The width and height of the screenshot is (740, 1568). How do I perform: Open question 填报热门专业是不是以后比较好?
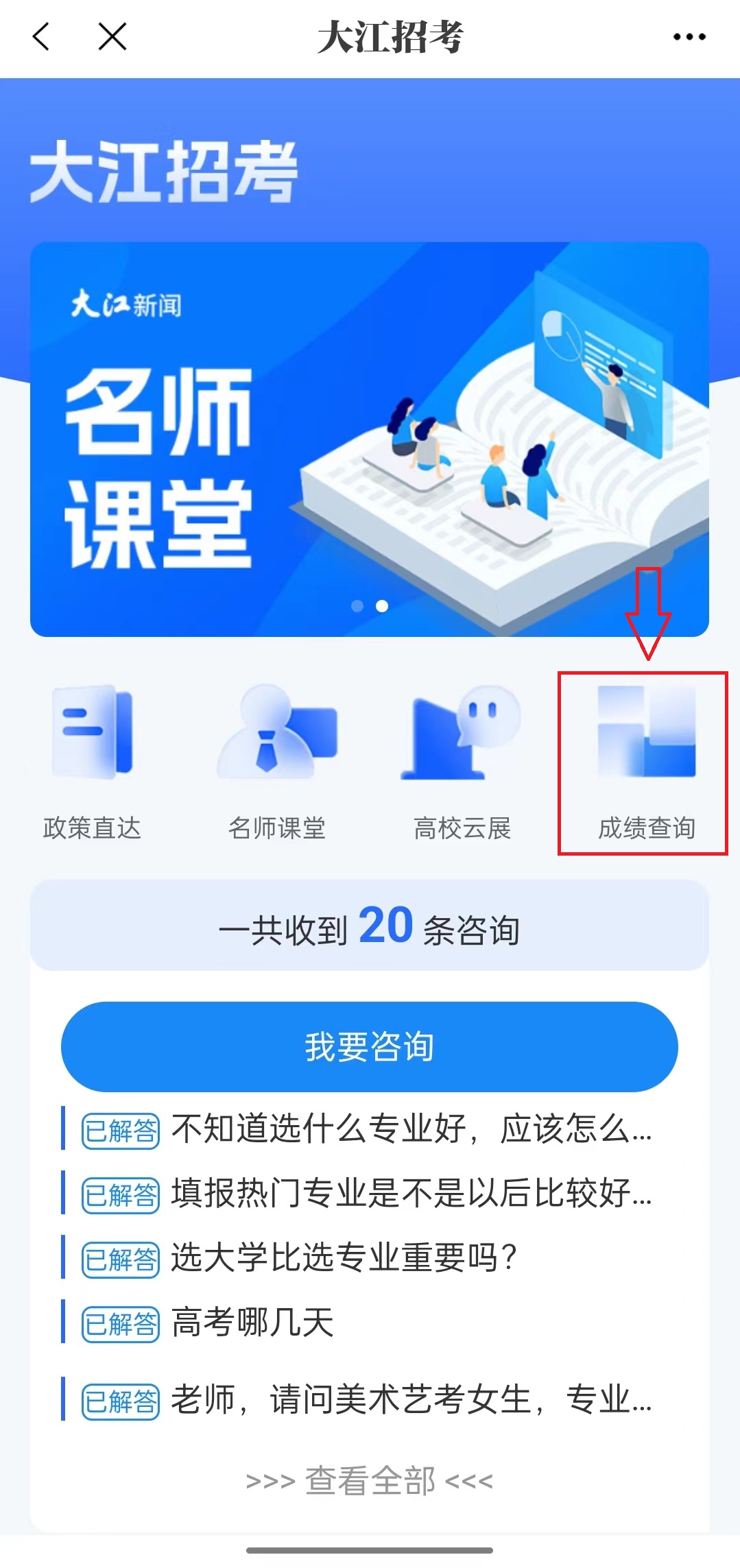pyautogui.click(x=410, y=1193)
